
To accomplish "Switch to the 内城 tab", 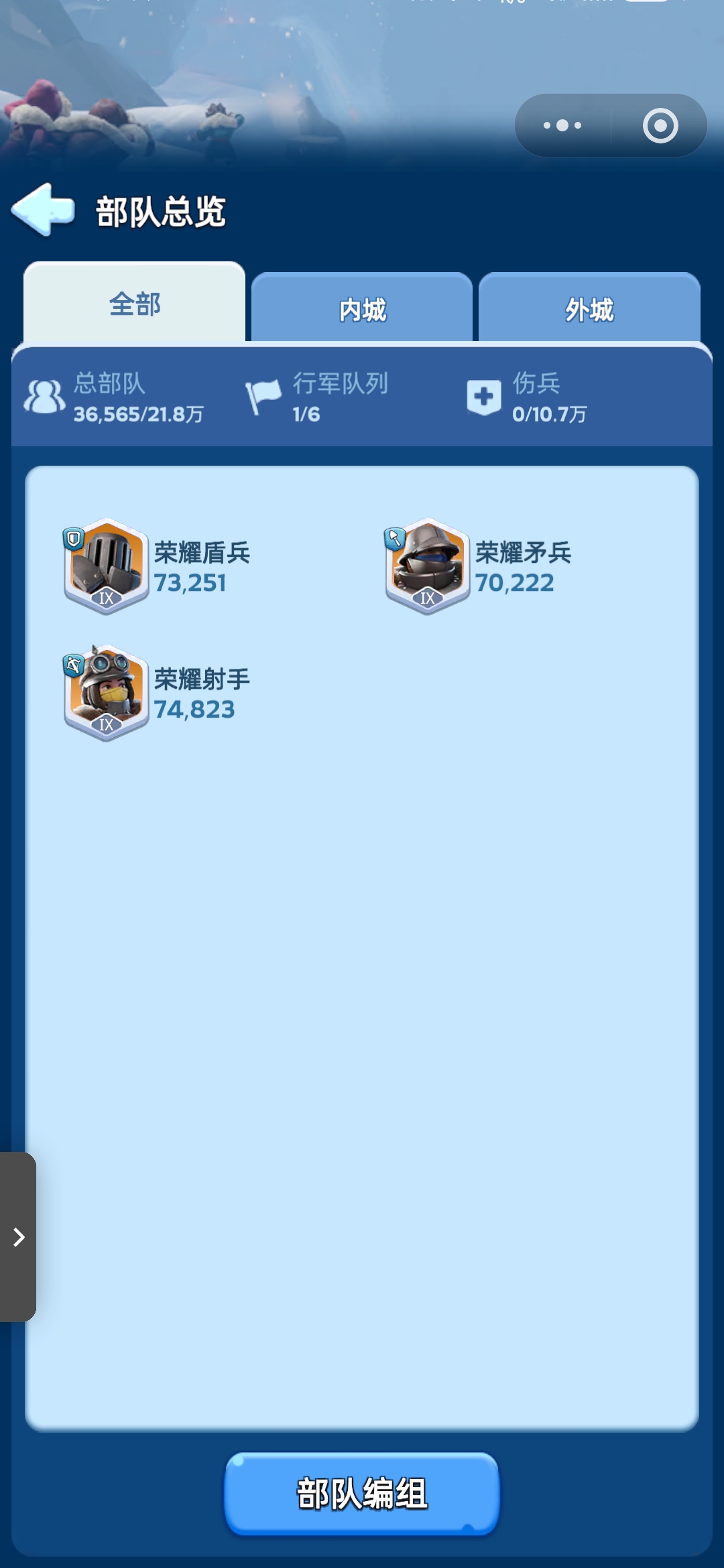I will click(x=362, y=310).
